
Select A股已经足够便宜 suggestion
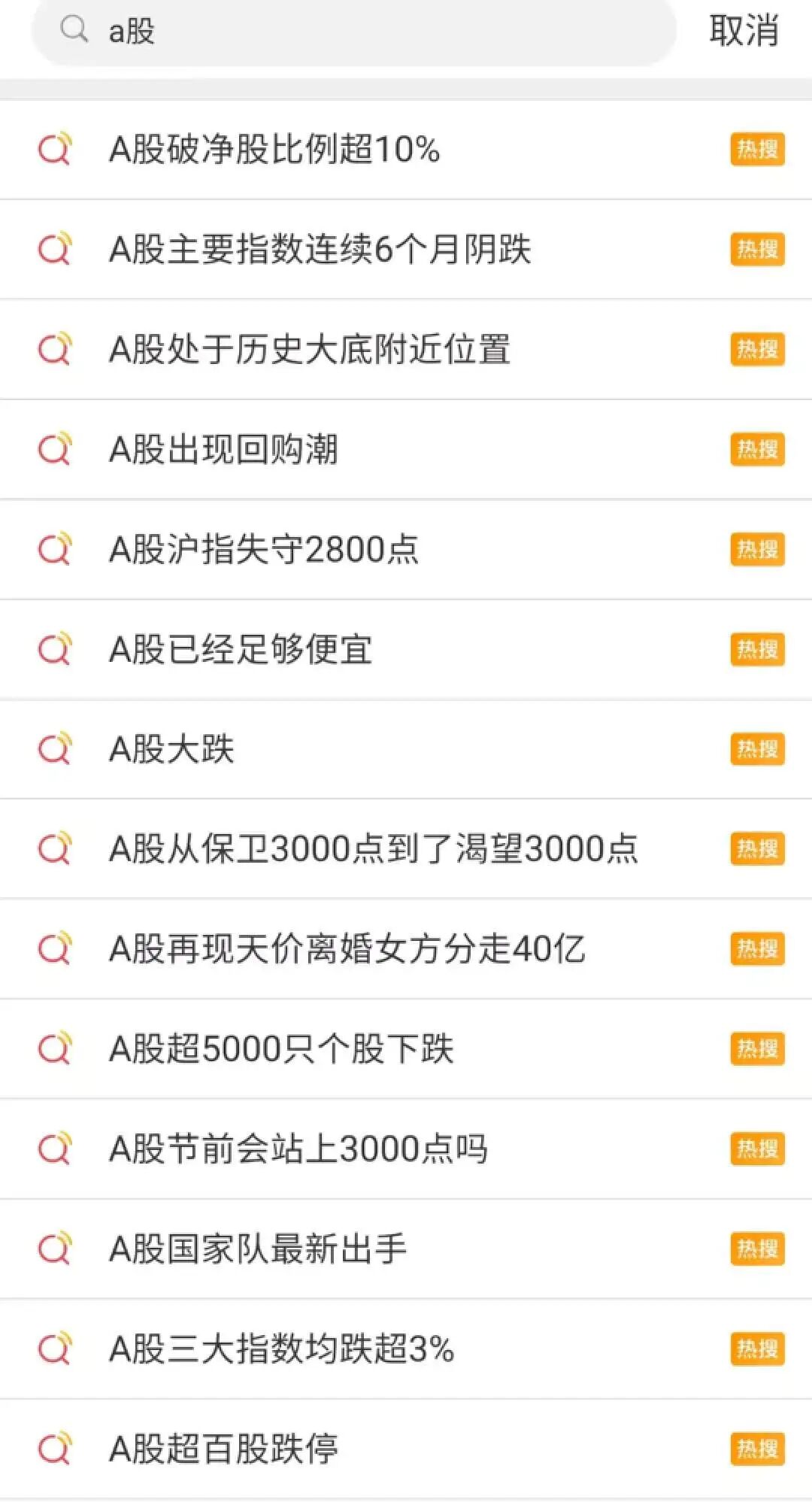click(x=406, y=650)
